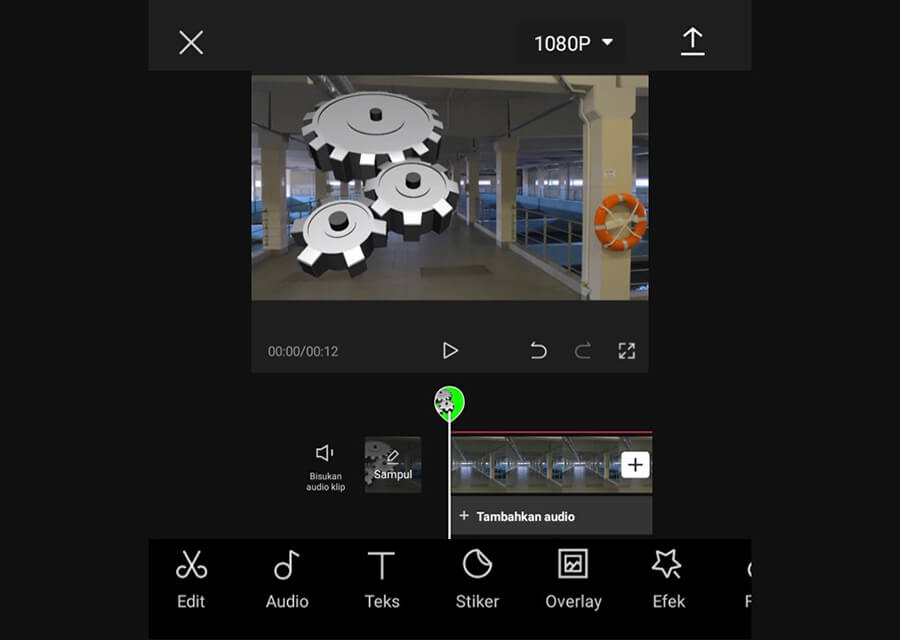Mute clip audio with Bisukan audio klip

tap(325, 465)
